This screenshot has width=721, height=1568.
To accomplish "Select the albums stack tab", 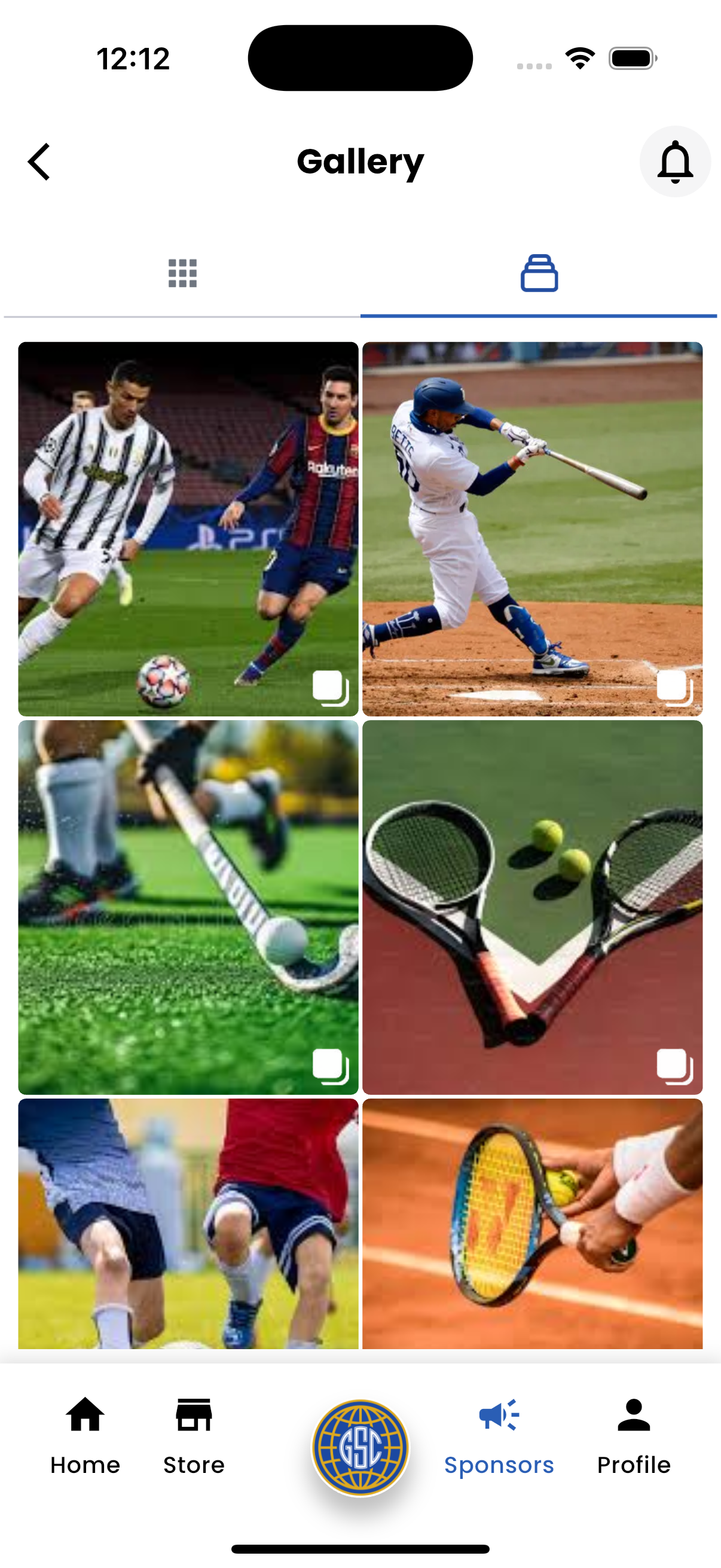I will pyautogui.click(x=539, y=273).
